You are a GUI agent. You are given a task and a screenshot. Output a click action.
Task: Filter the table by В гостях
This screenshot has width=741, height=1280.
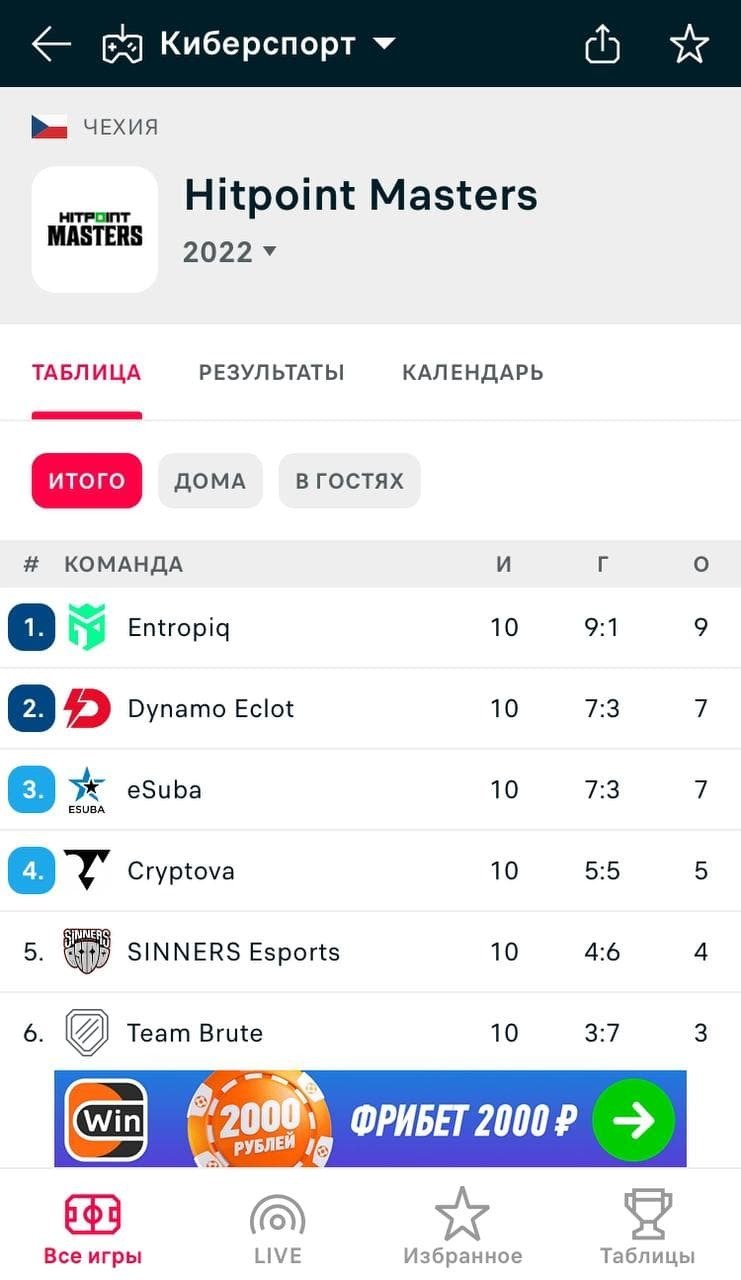point(349,481)
